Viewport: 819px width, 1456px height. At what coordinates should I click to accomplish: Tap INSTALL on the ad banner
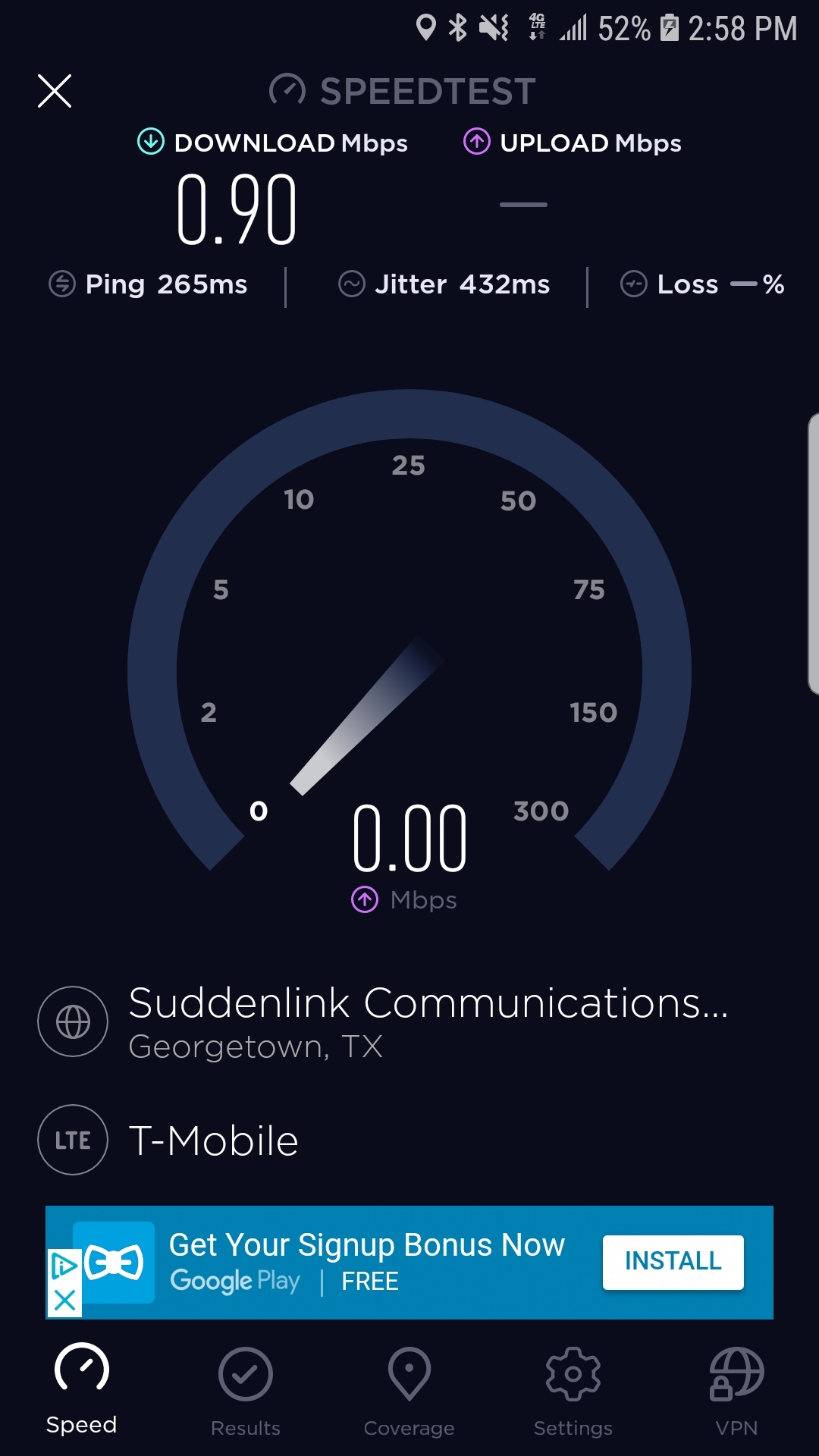(x=673, y=1262)
